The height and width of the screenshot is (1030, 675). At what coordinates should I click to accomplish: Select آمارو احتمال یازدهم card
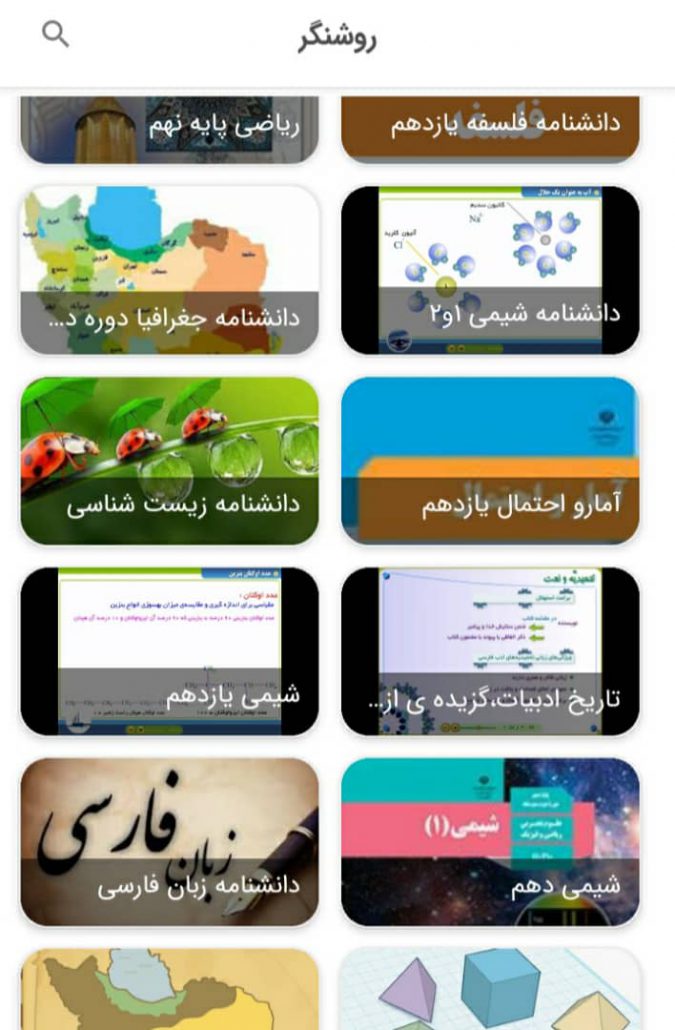coord(490,461)
